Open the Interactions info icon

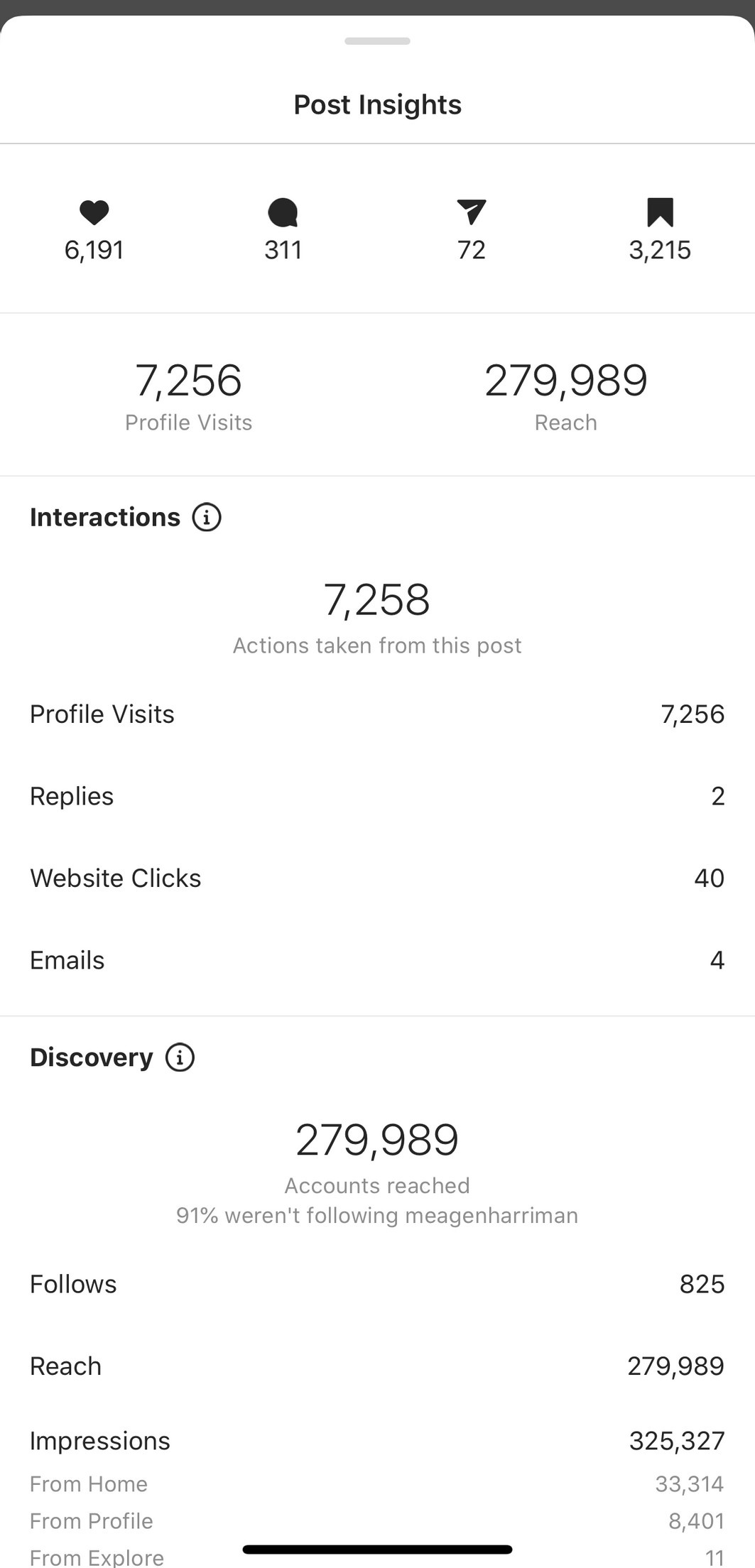click(207, 517)
